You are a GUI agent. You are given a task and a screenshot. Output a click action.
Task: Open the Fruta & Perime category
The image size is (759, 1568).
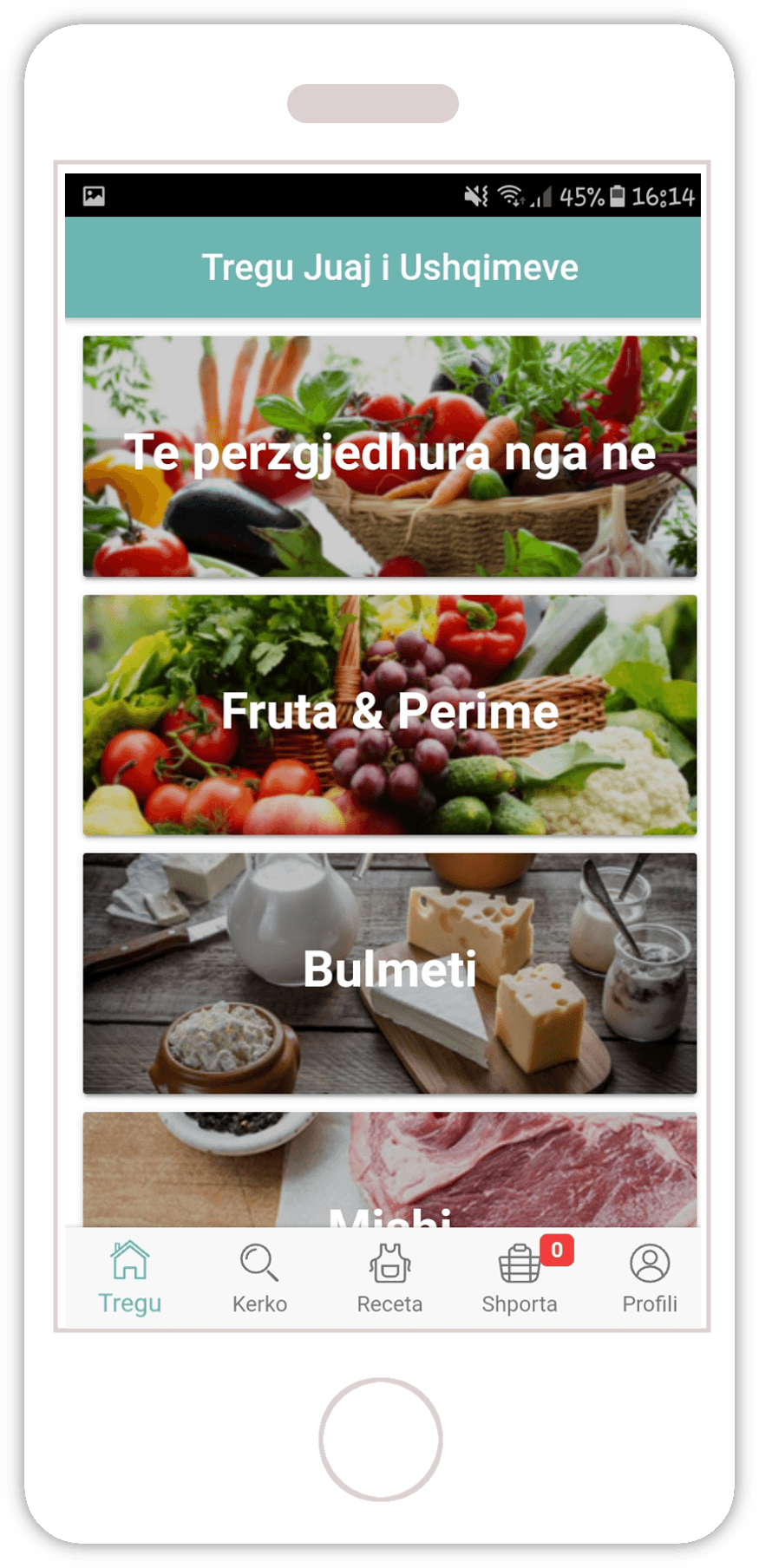389,715
